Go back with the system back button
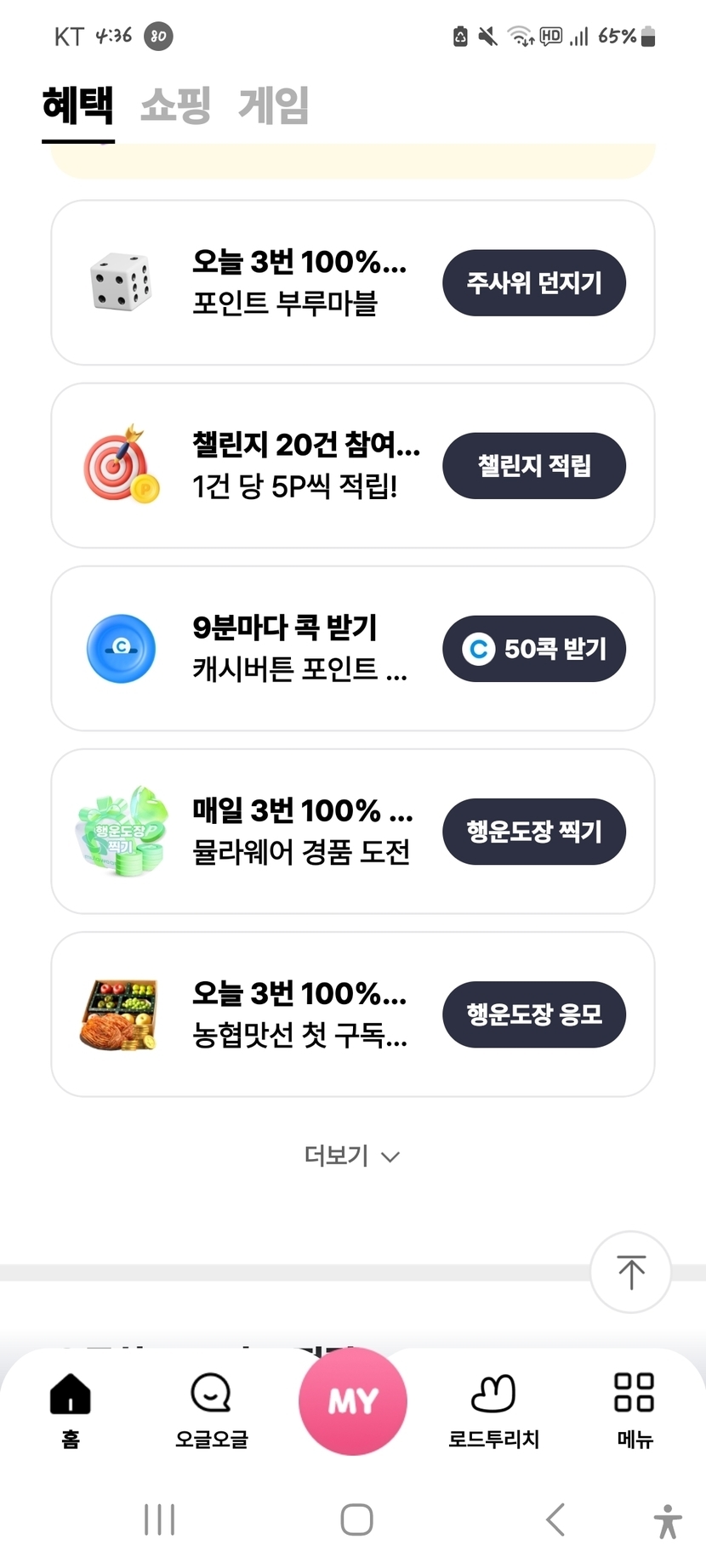This screenshot has width=706, height=1568. (555, 1520)
